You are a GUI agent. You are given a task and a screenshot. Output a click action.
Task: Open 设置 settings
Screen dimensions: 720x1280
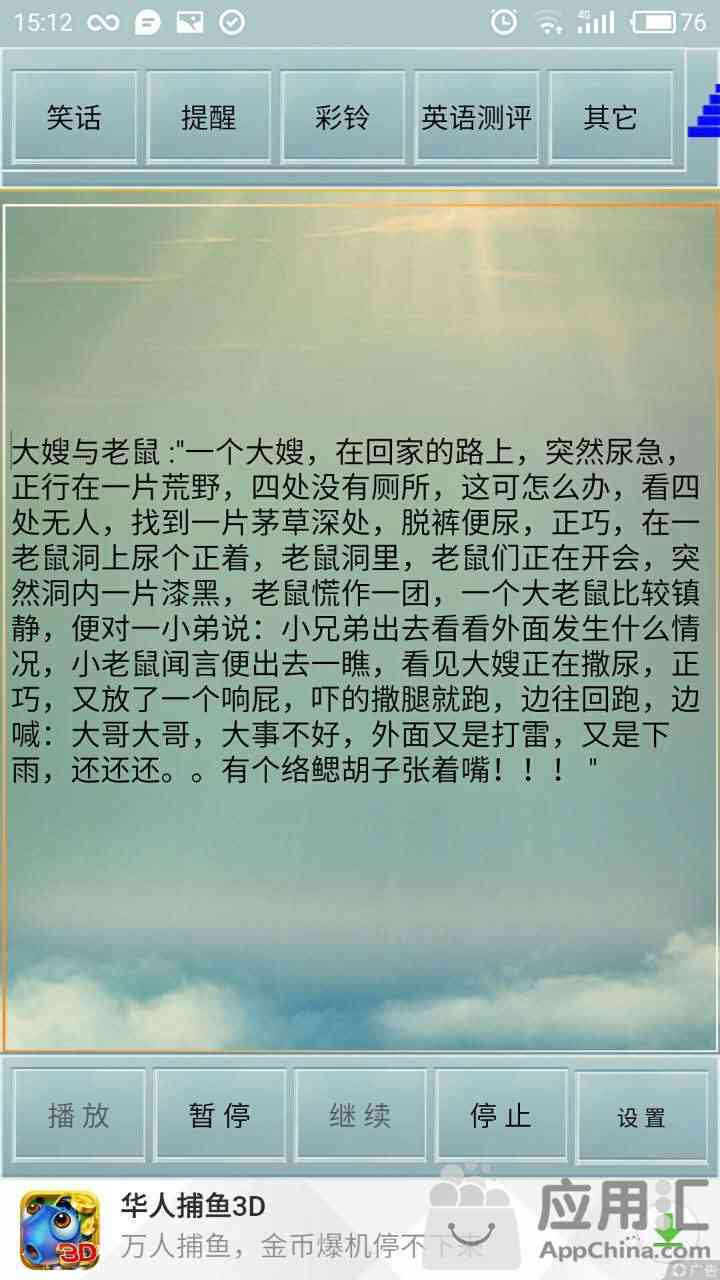point(641,1115)
